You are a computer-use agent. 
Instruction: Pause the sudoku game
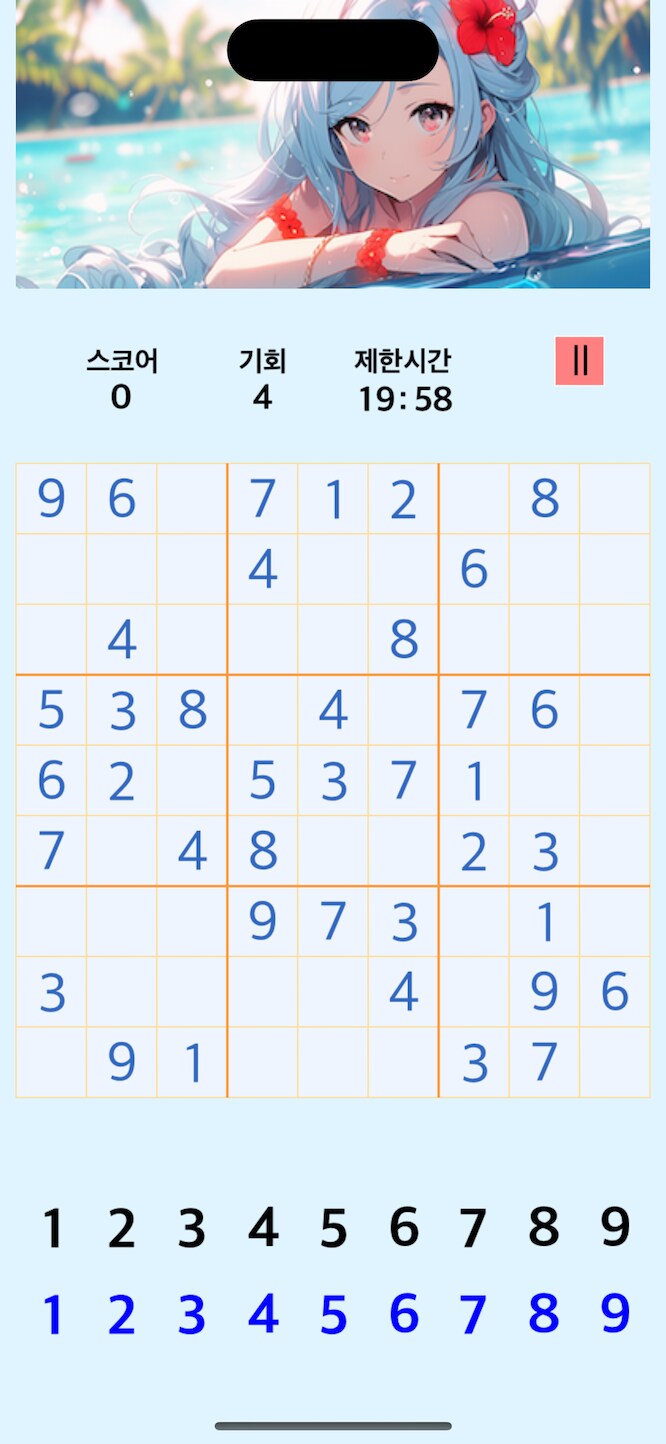[x=580, y=361]
